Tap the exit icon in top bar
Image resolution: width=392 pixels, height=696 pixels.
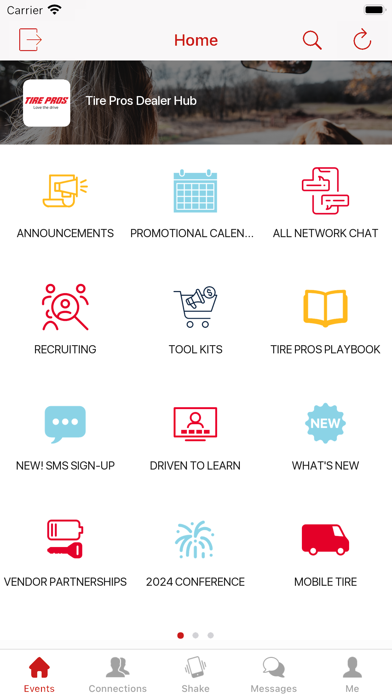coord(30,40)
